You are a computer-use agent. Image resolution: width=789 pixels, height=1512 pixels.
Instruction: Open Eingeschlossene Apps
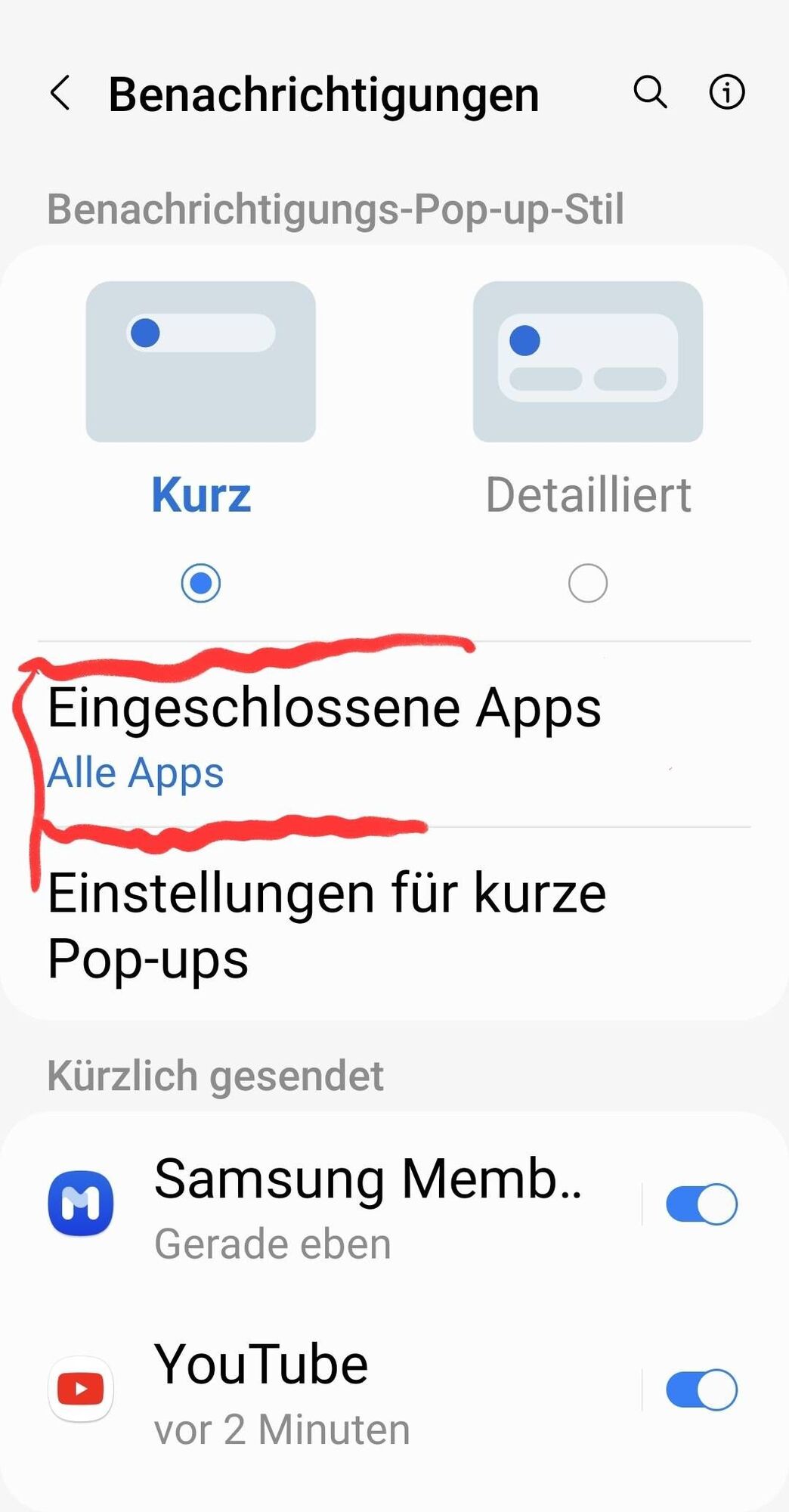click(x=325, y=735)
